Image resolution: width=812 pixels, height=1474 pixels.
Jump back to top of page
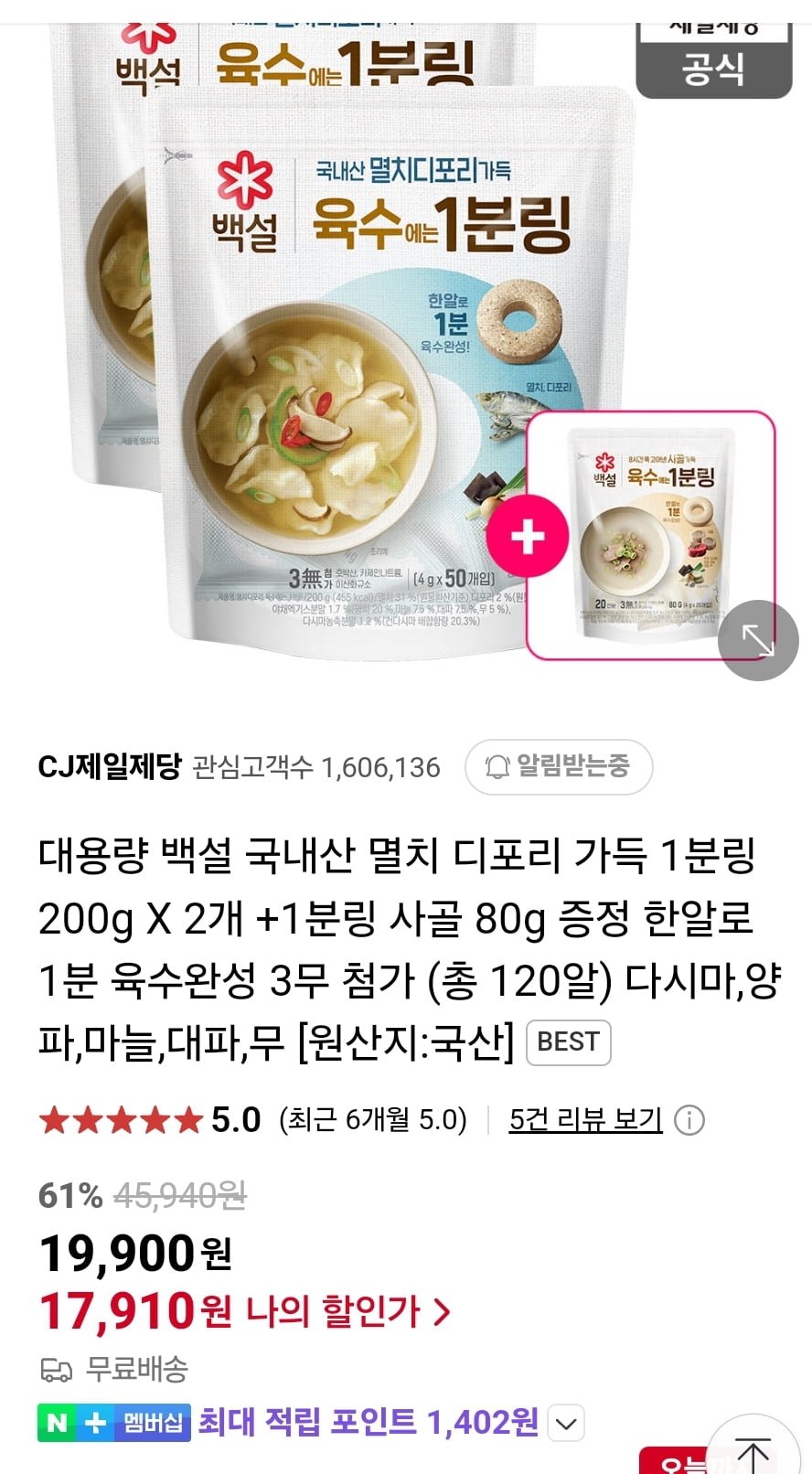[753, 1452]
